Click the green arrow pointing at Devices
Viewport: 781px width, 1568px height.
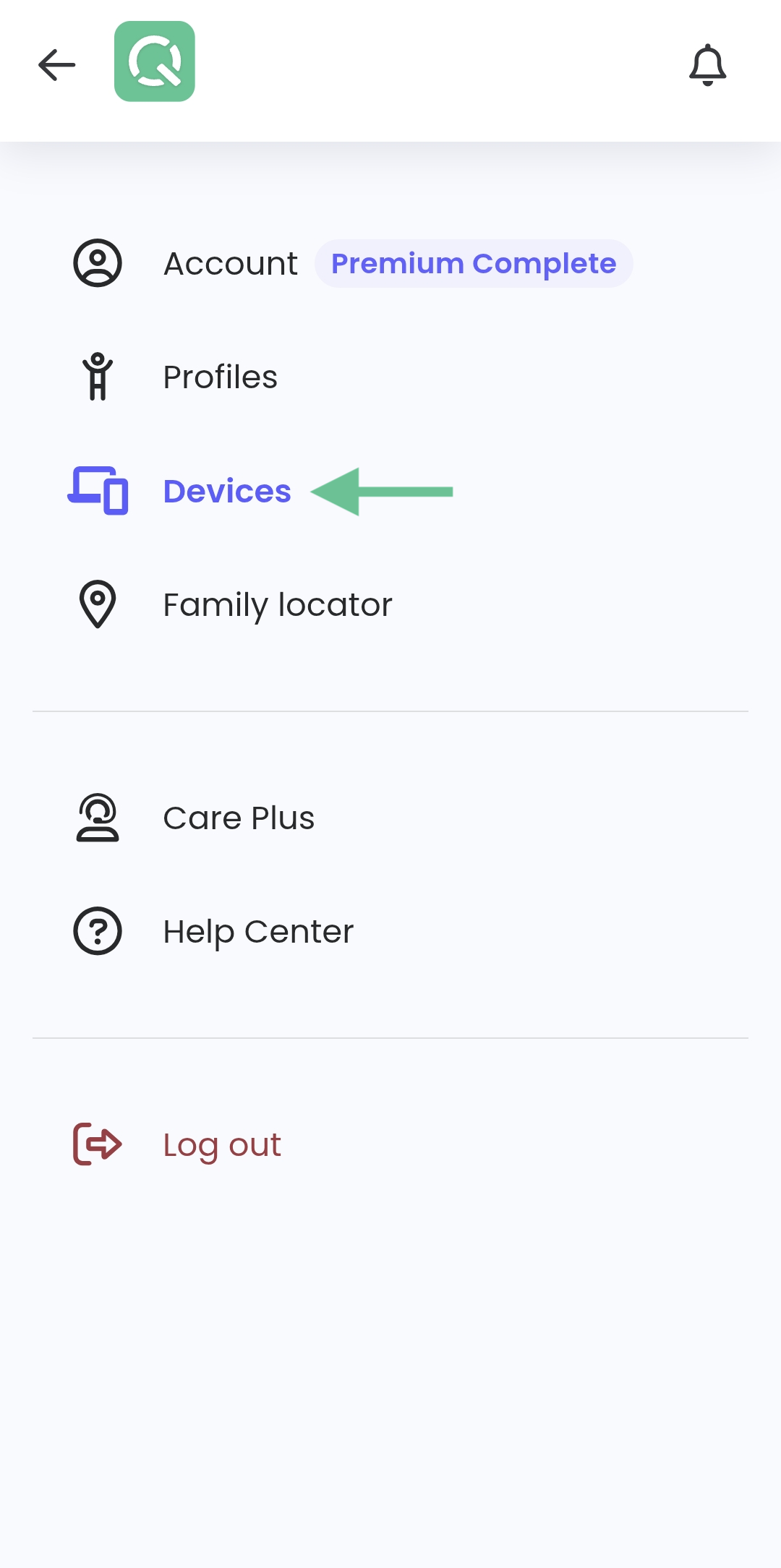coord(383,492)
